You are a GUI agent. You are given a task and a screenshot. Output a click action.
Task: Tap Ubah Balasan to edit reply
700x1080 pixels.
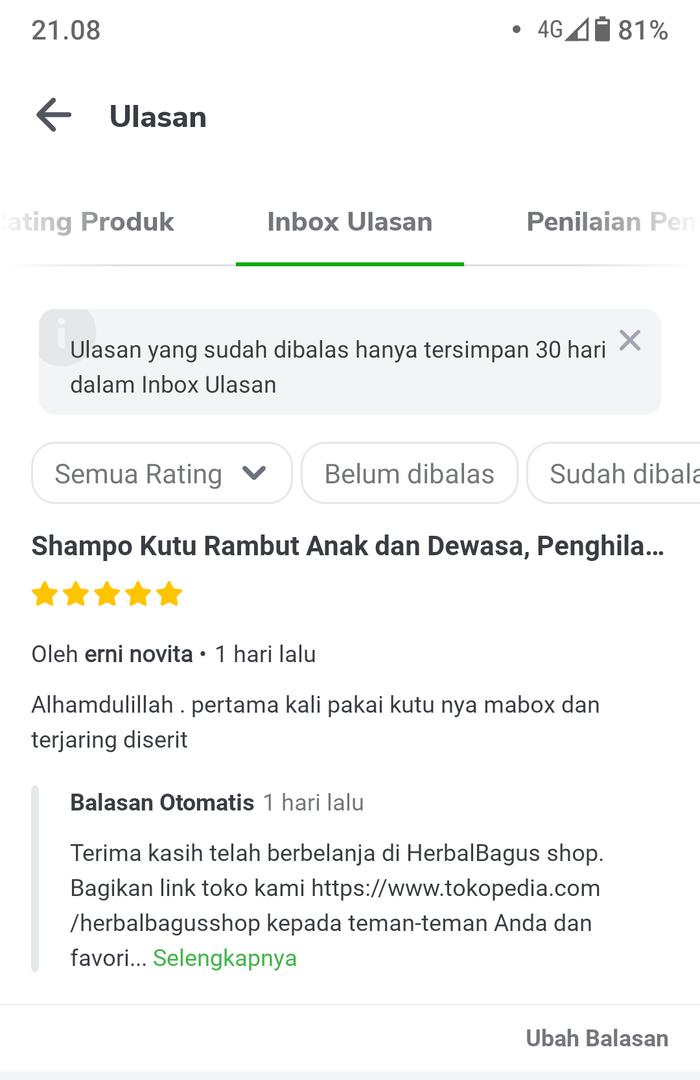(597, 1038)
